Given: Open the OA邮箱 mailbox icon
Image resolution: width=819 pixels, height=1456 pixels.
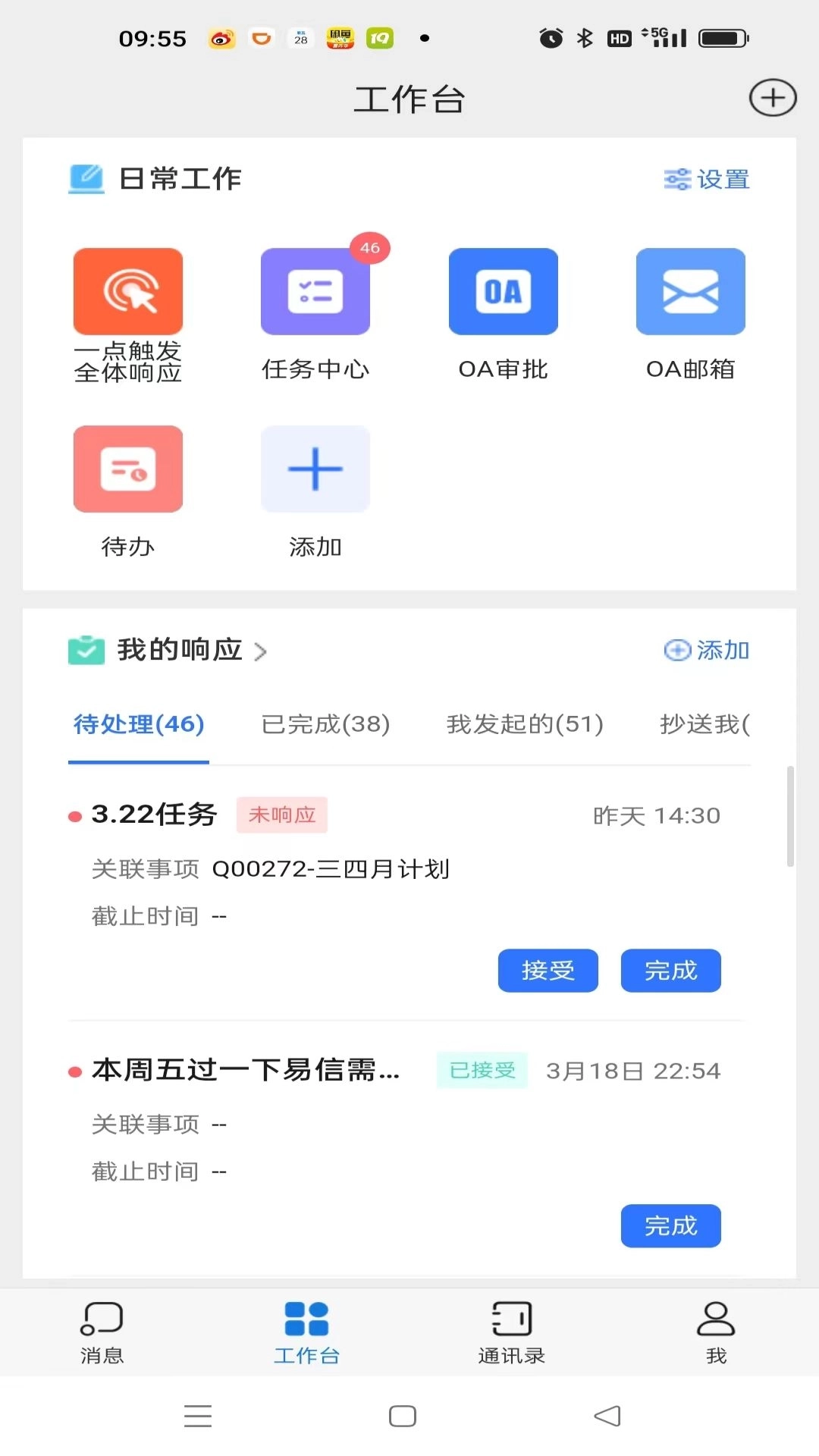Looking at the screenshot, I should pos(691,292).
